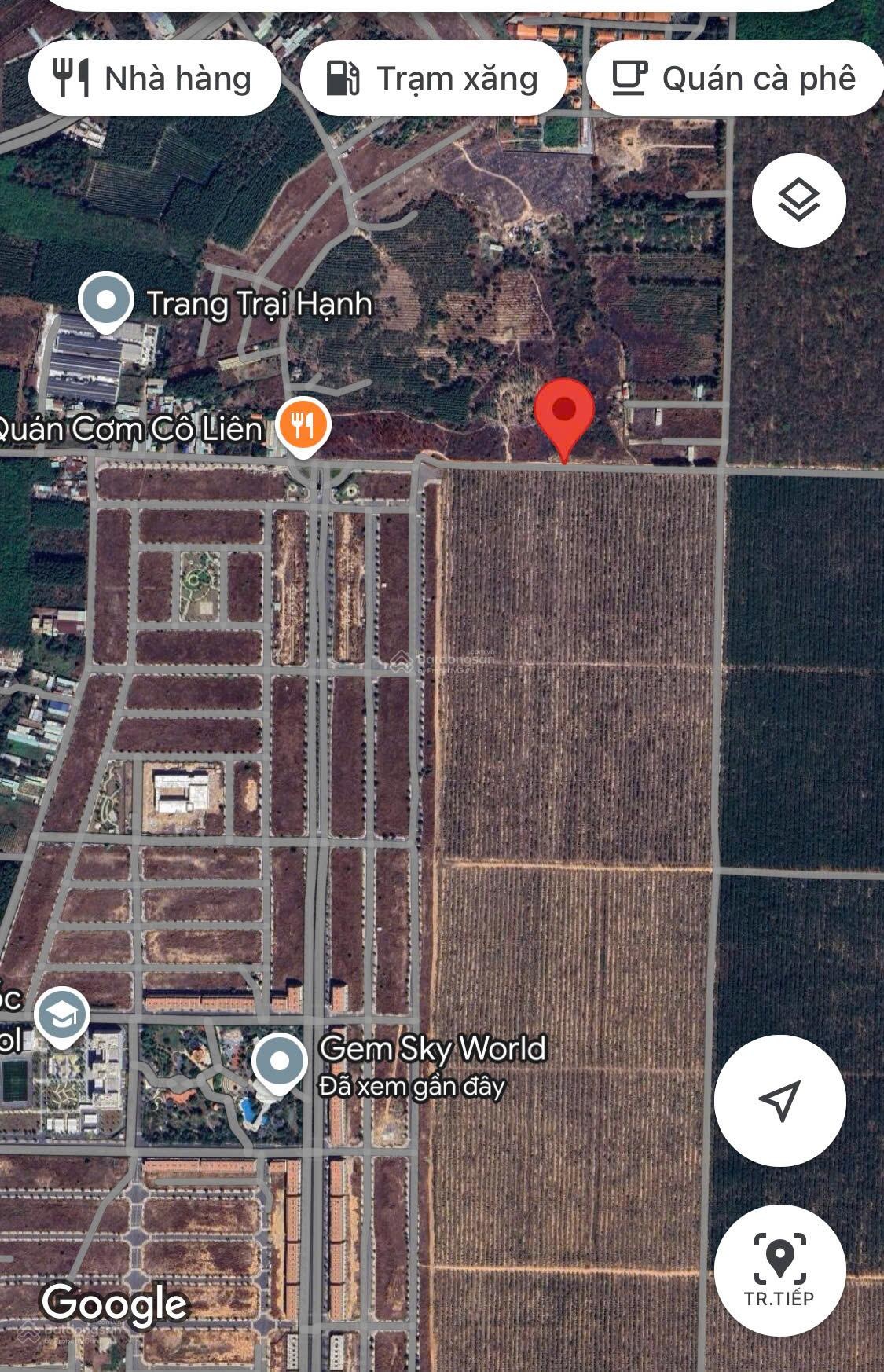884x1372 pixels.
Task: Open the map layers button
Action: coord(798,200)
